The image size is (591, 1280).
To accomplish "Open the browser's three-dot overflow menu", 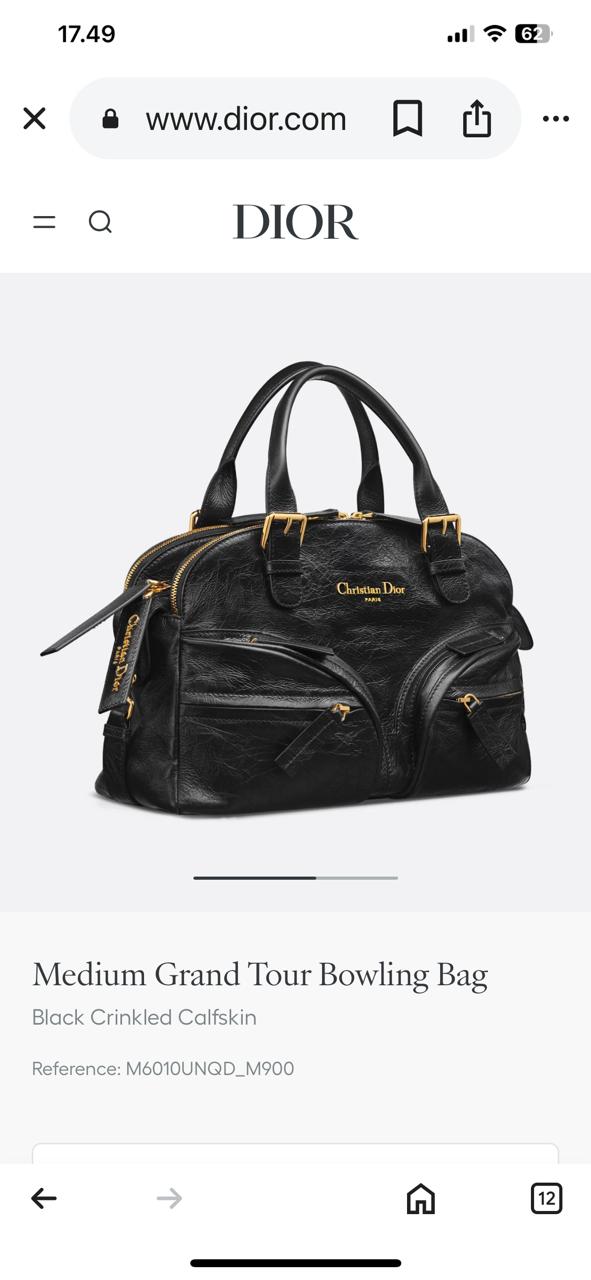I will pos(555,119).
